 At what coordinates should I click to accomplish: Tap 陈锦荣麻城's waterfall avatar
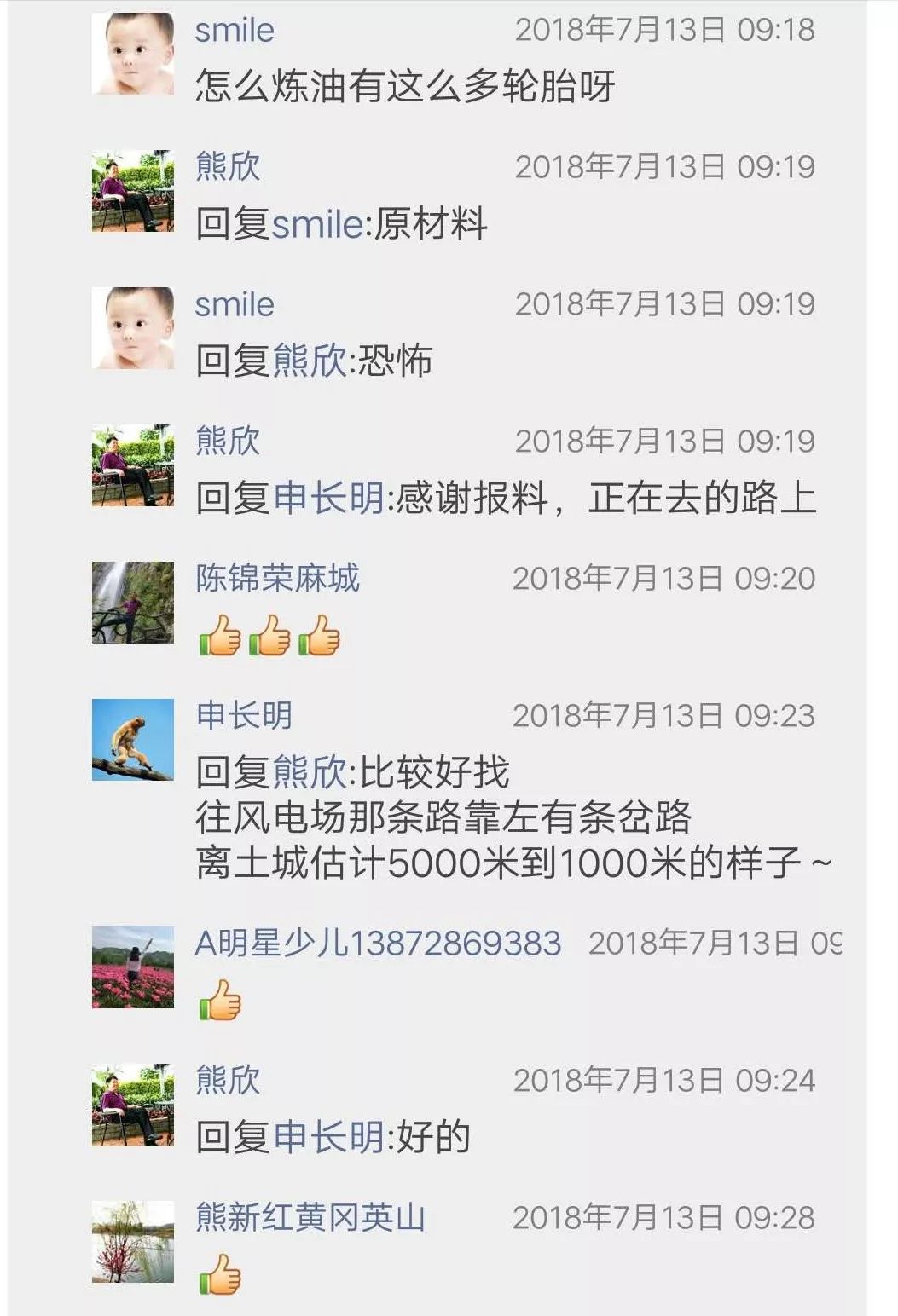coord(133,603)
